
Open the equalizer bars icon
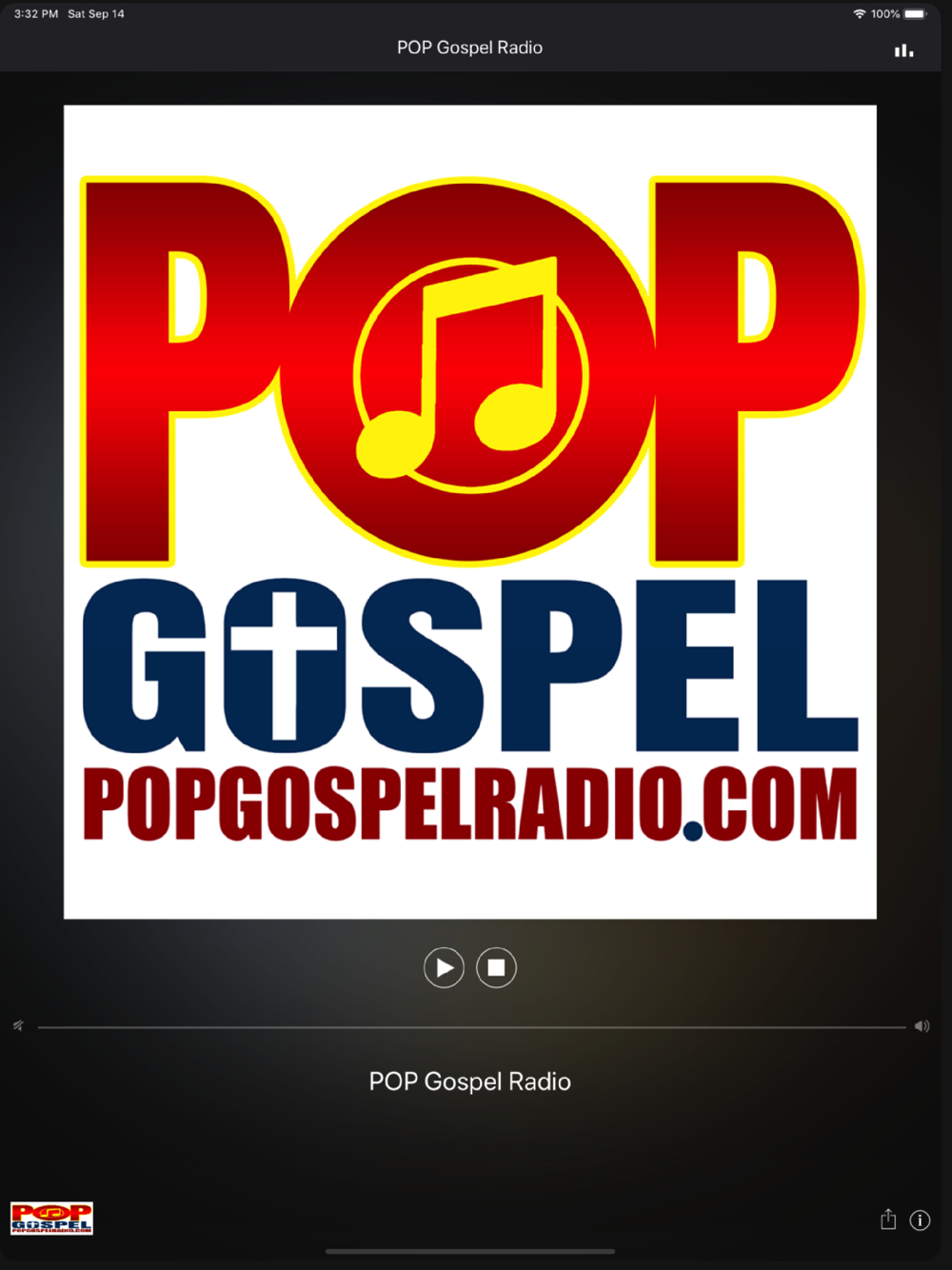pyautogui.click(x=903, y=50)
